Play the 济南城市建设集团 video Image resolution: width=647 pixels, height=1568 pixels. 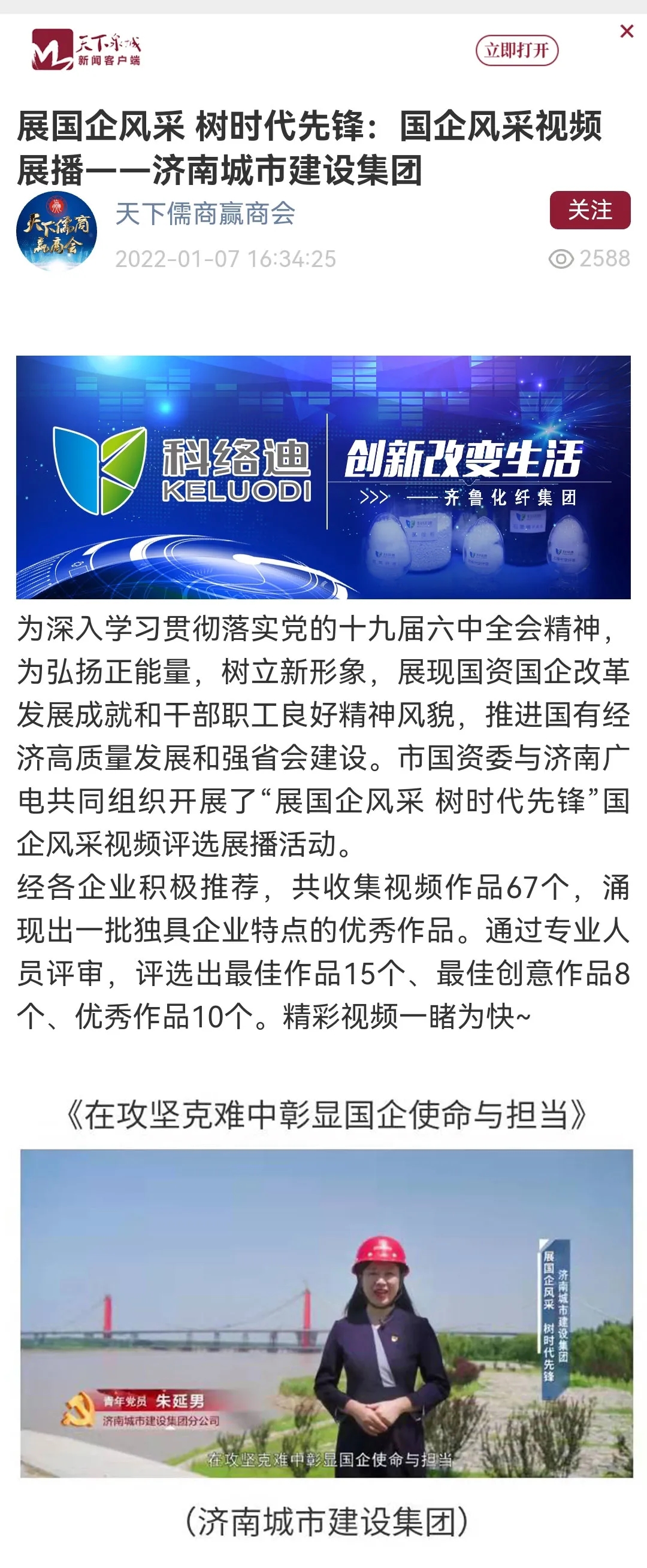coord(326,1313)
